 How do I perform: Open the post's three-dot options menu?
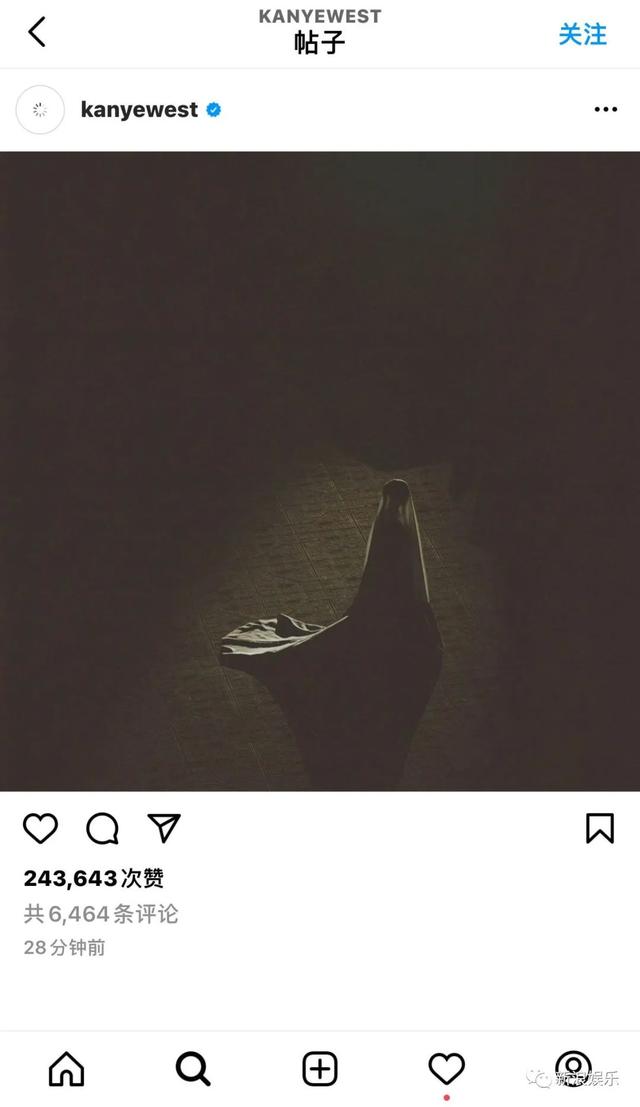coord(605,110)
